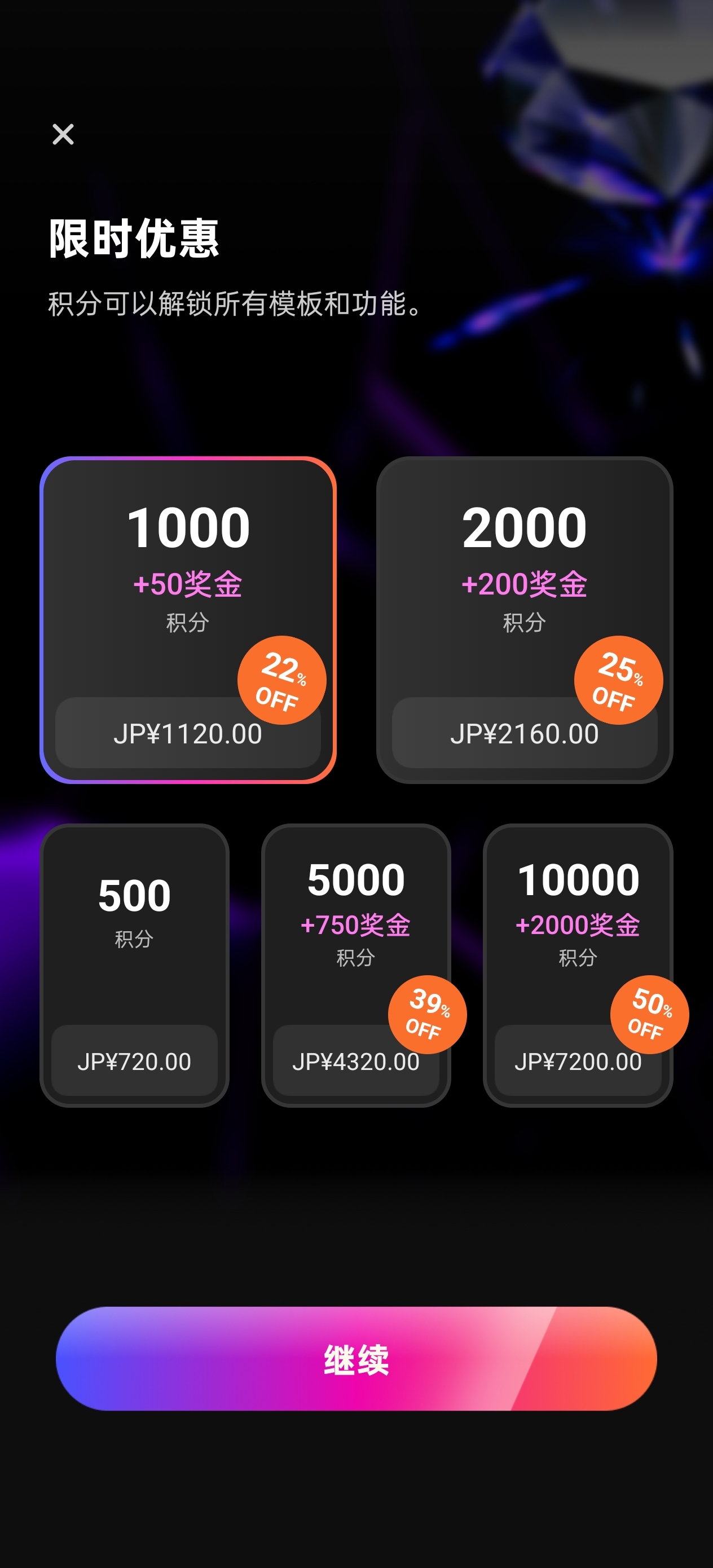The image size is (713, 1568).
Task: Tap the 继续 continue button
Action: (356, 1359)
